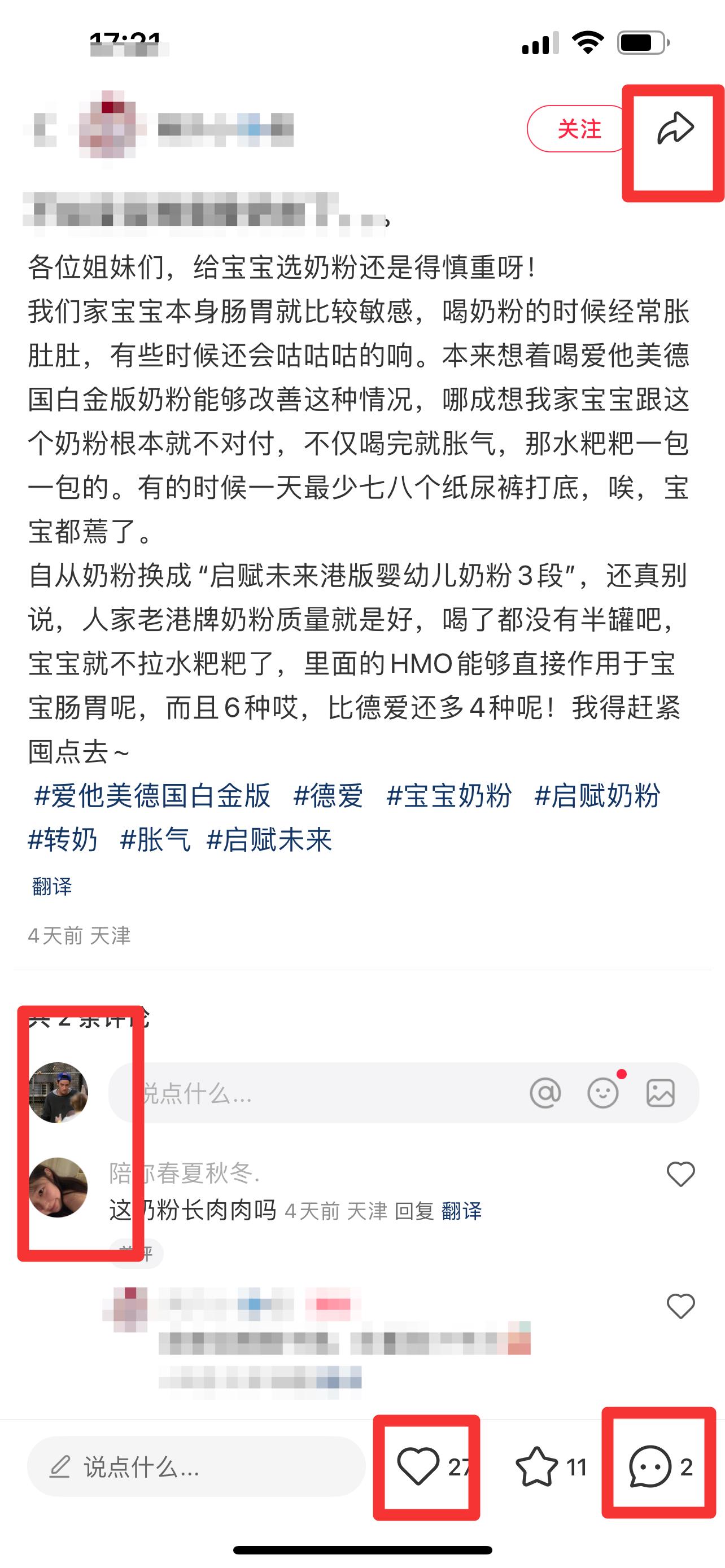Attach an image to your comment
The width and height of the screenshot is (725, 1568).
pyautogui.click(x=661, y=1093)
